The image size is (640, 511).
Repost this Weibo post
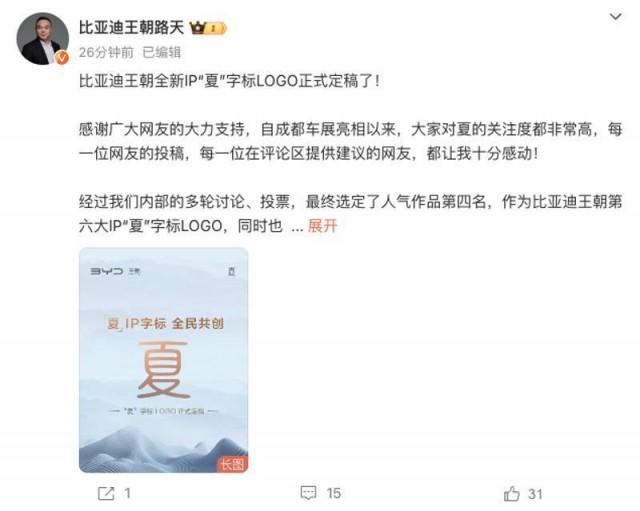pos(114,493)
